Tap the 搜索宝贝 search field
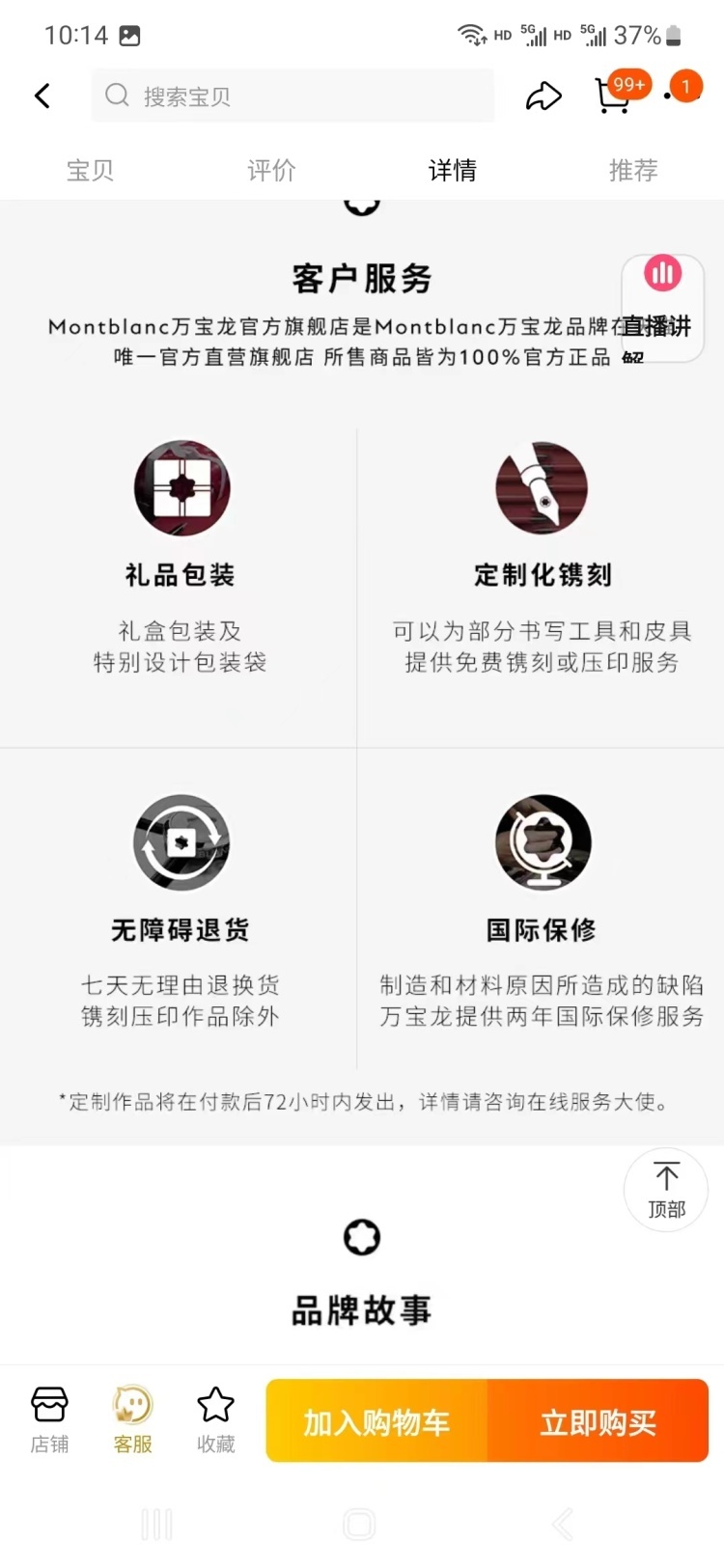 tap(290, 96)
